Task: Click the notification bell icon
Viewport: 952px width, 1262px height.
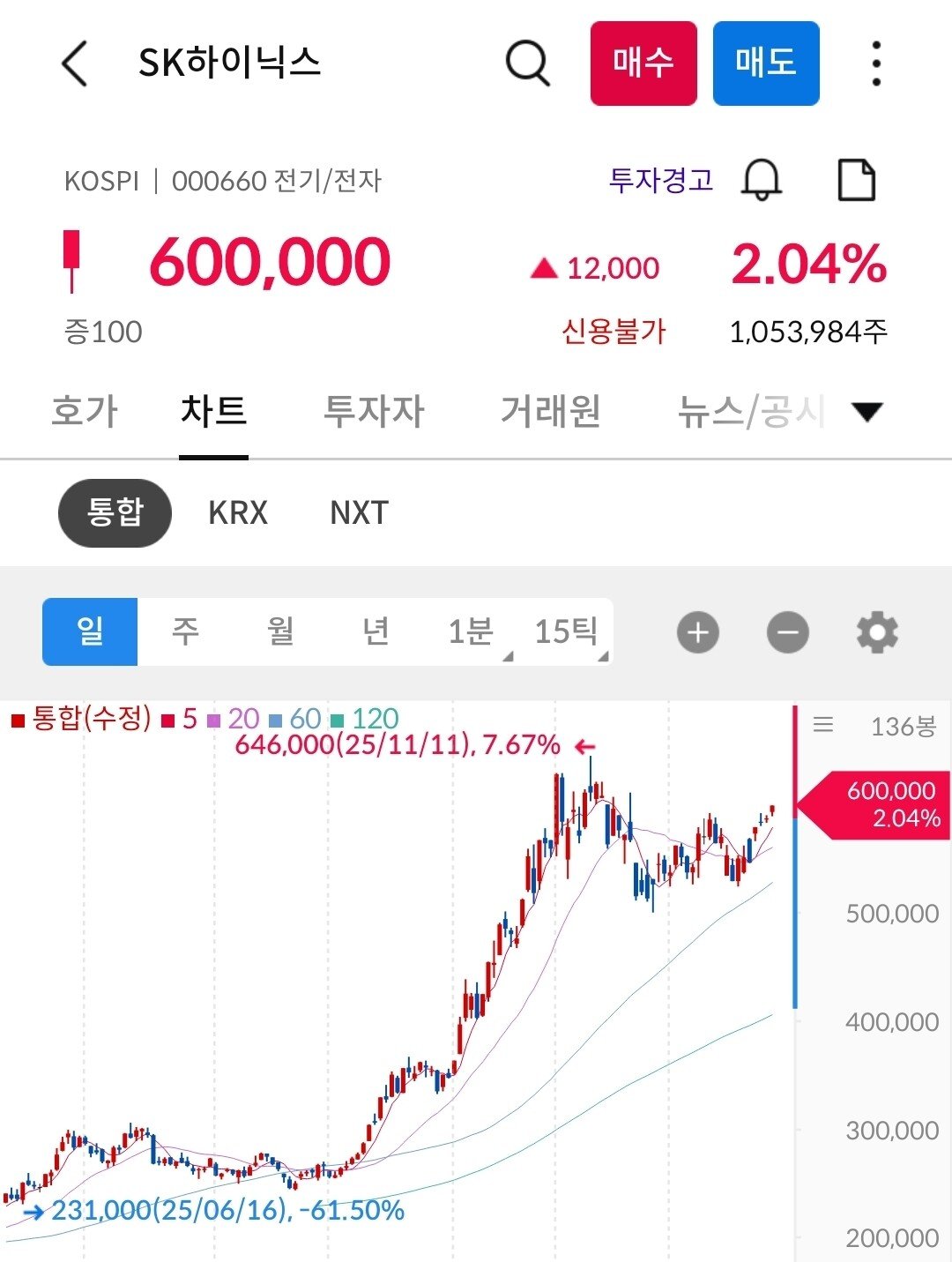Action: [x=762, y=181]
